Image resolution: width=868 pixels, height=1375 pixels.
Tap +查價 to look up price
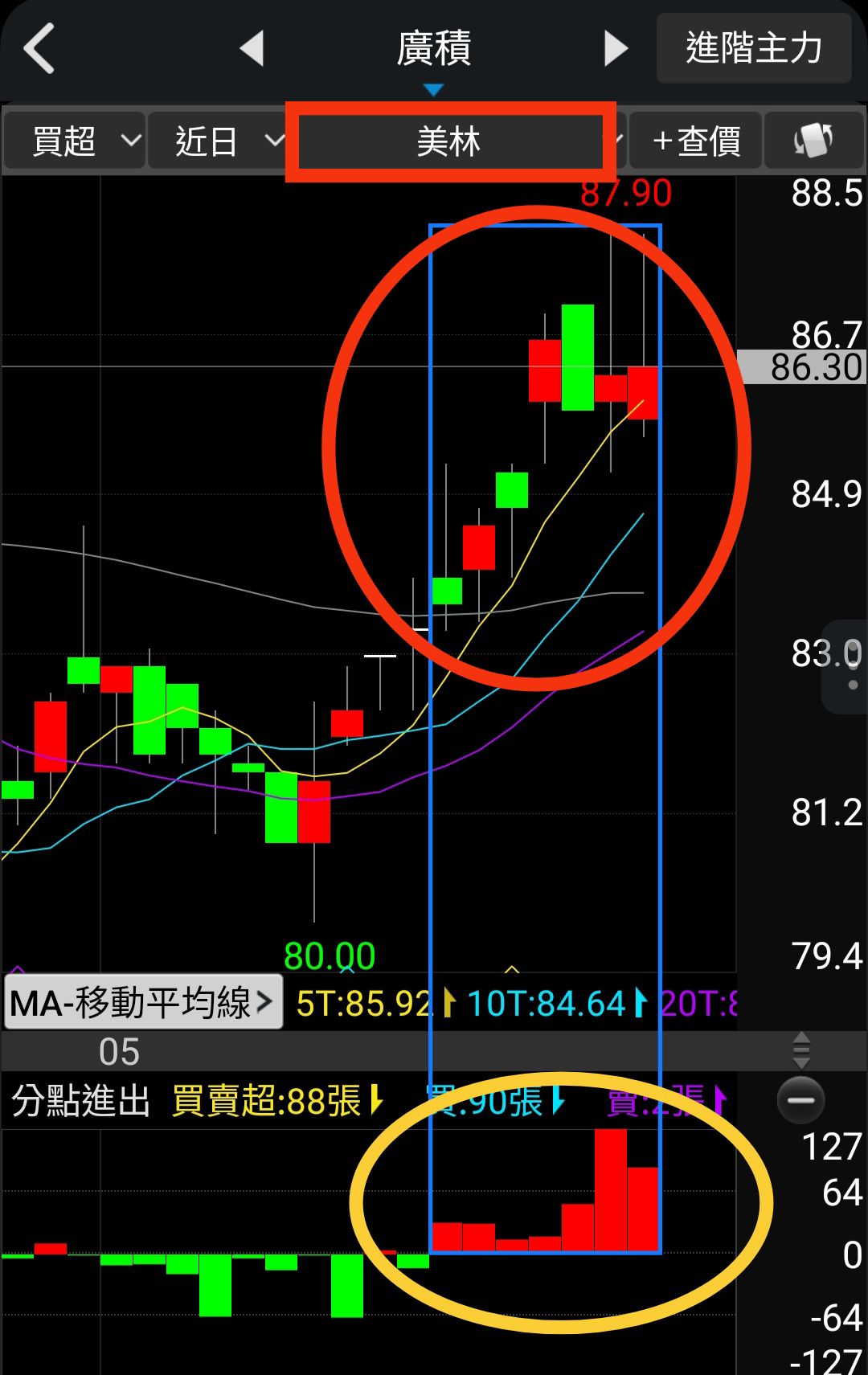(x=695, y=141)
